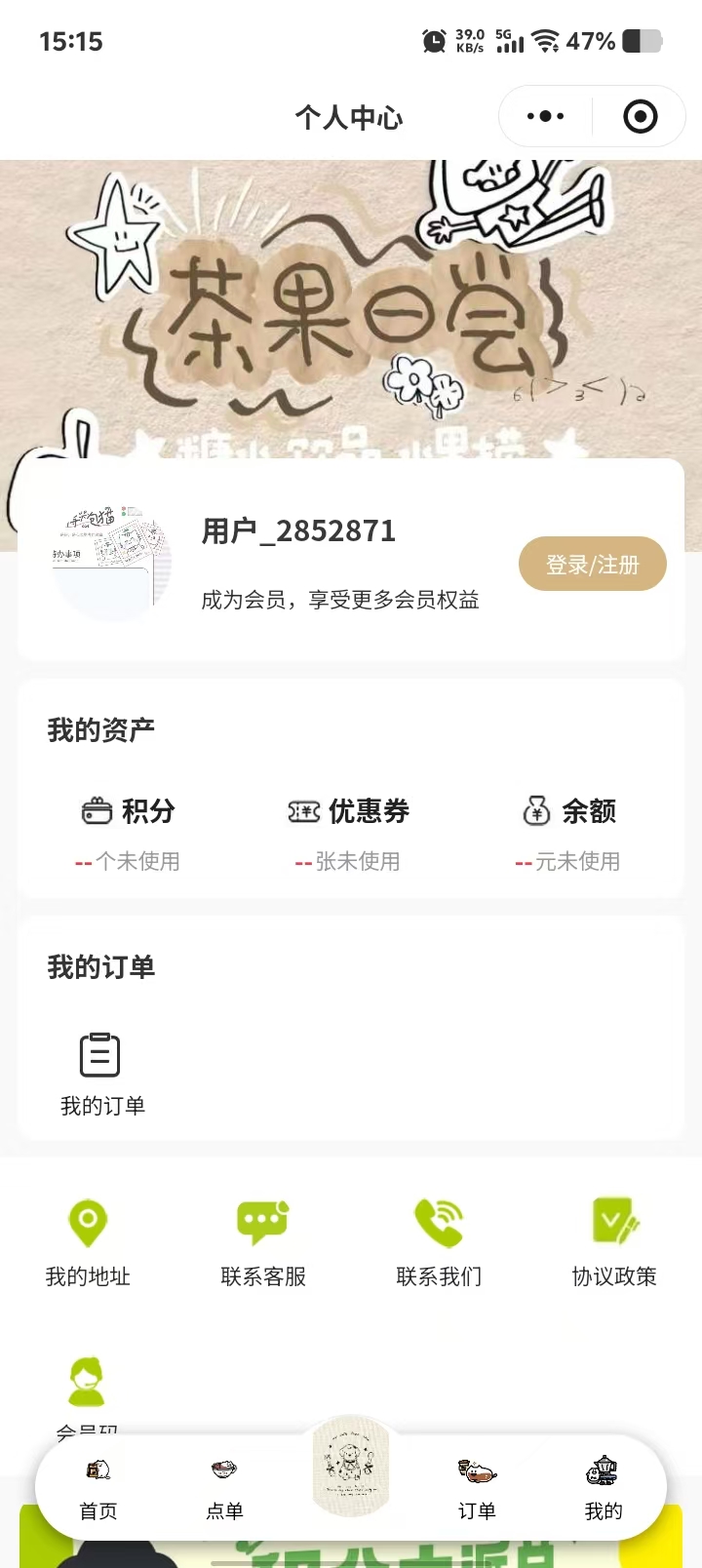Go to the 我的 tab
This screenshot has width=702, height=1568.
point(603,1488)
